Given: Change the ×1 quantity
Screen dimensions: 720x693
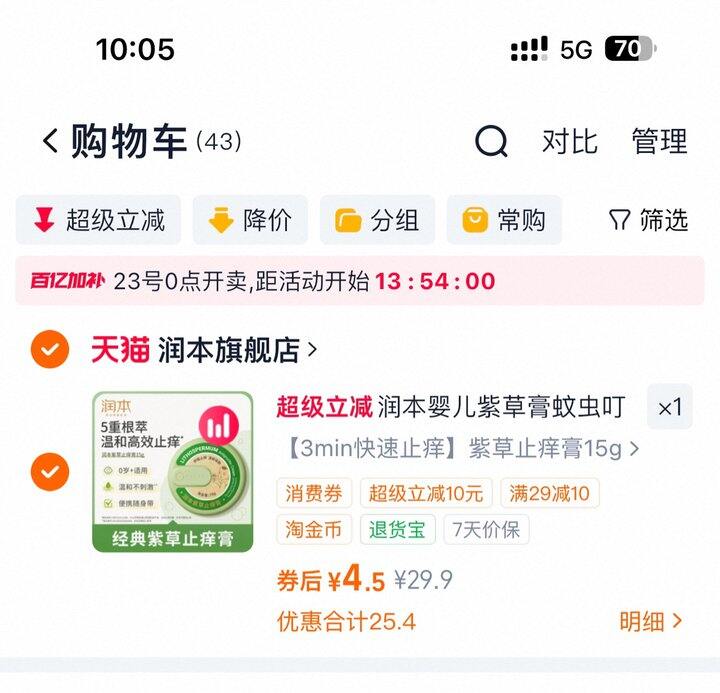Looking at the screenshot, I should pos(669,407).
